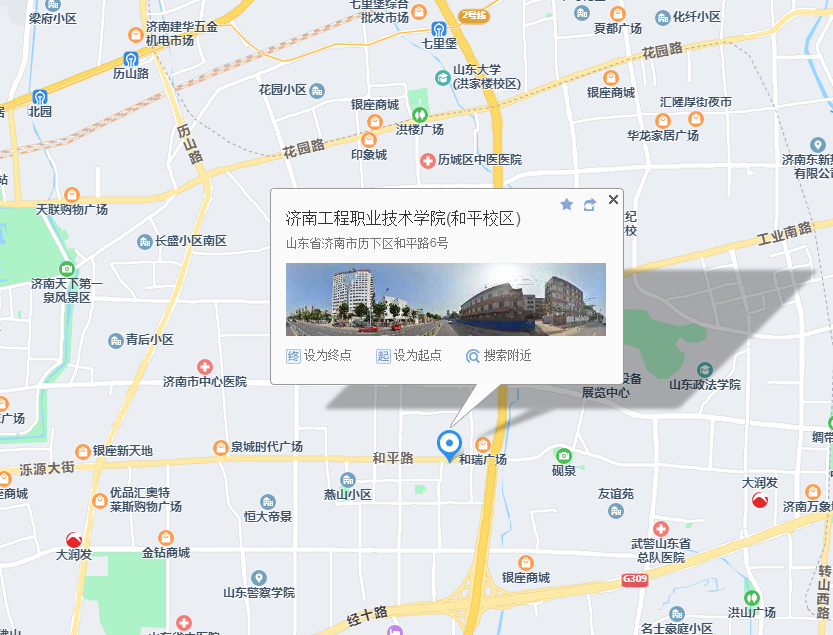833x635 pixels.
Task: Open the location title 济南工程职业技术学院(和平校区)
Action: 403,218
